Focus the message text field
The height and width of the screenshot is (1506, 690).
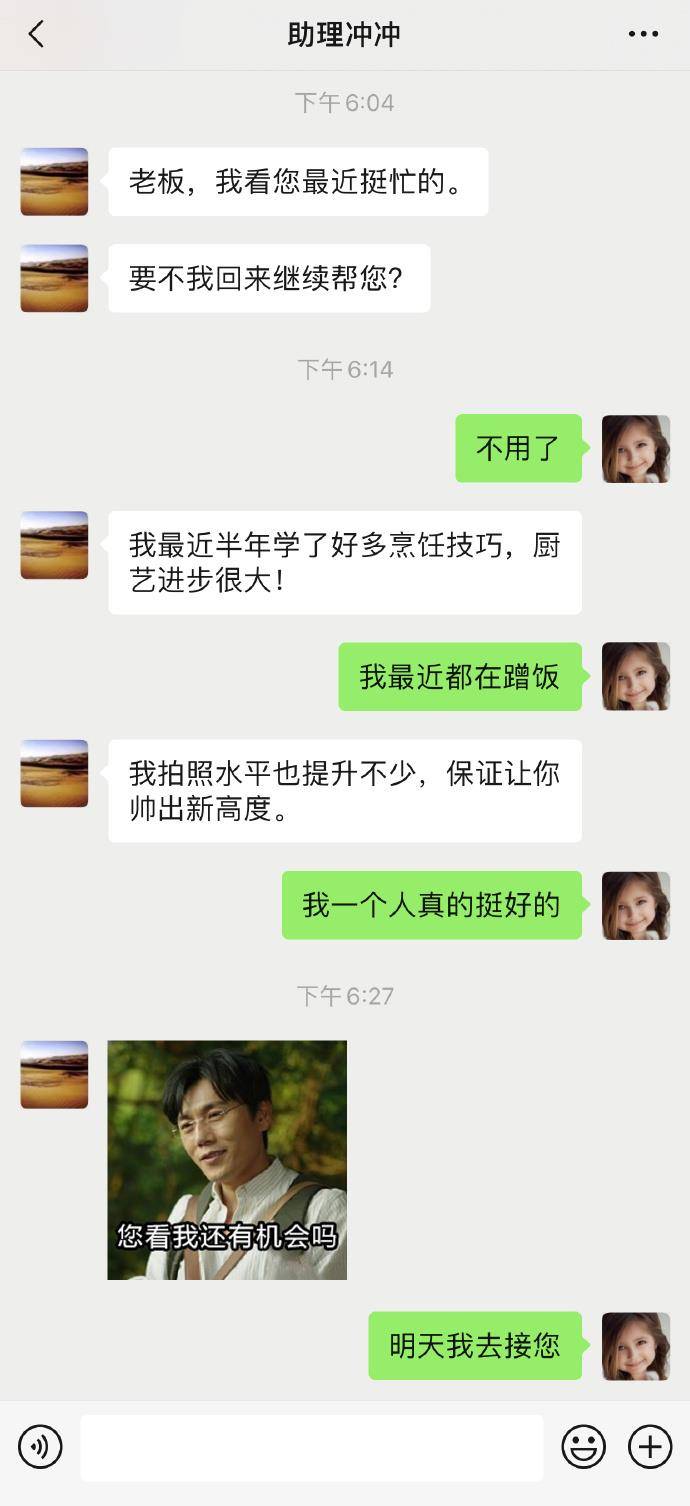click(x=312, y=1447)
